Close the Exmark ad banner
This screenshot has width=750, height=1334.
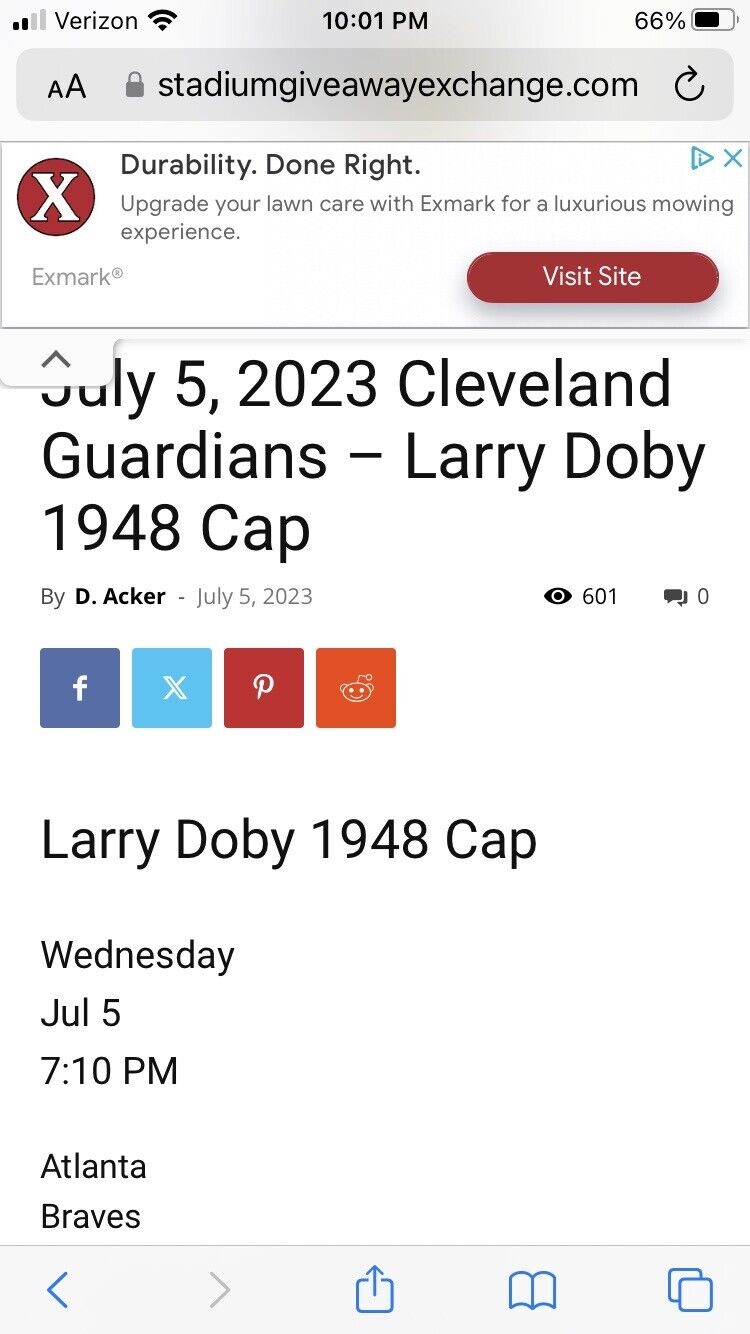(x=733, y=158)
